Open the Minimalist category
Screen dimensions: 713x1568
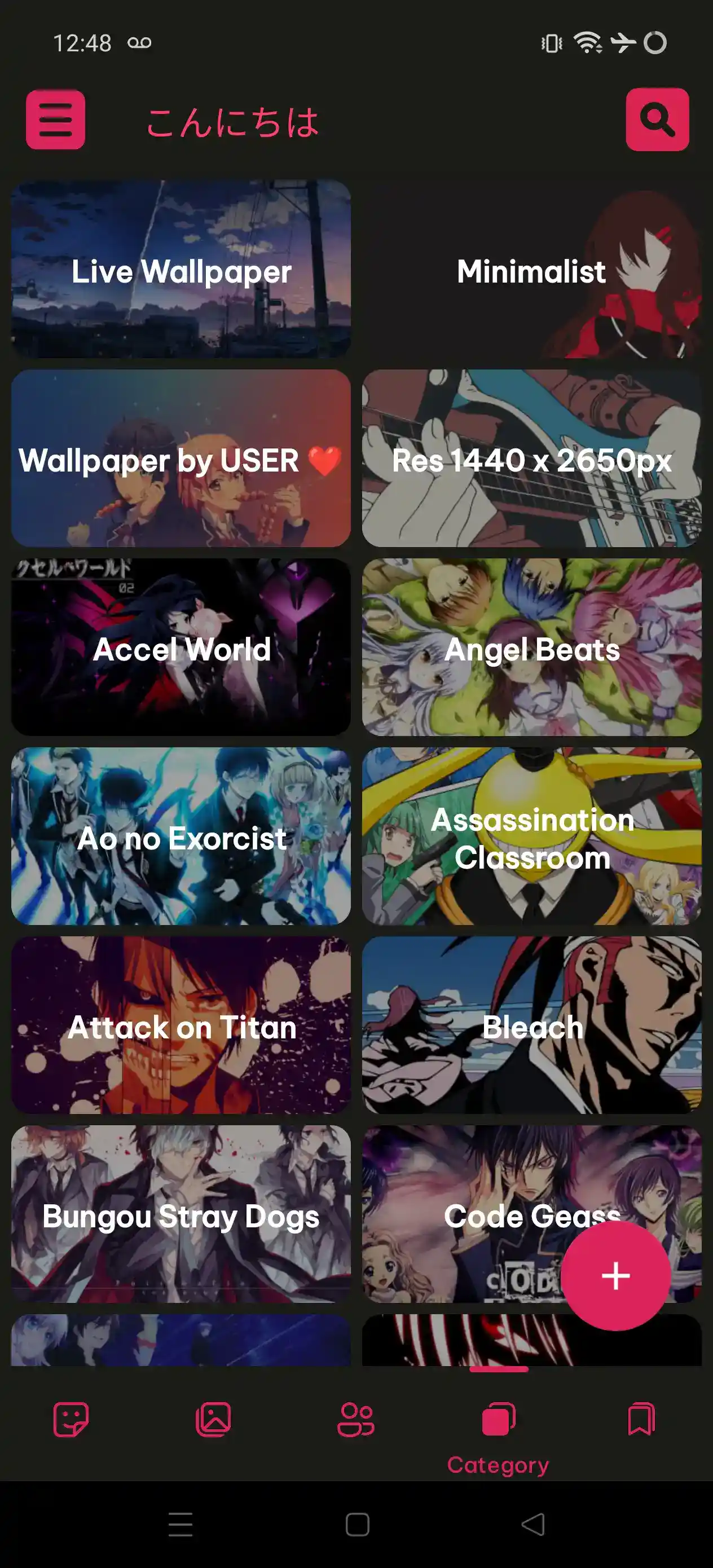click(531, 269)
